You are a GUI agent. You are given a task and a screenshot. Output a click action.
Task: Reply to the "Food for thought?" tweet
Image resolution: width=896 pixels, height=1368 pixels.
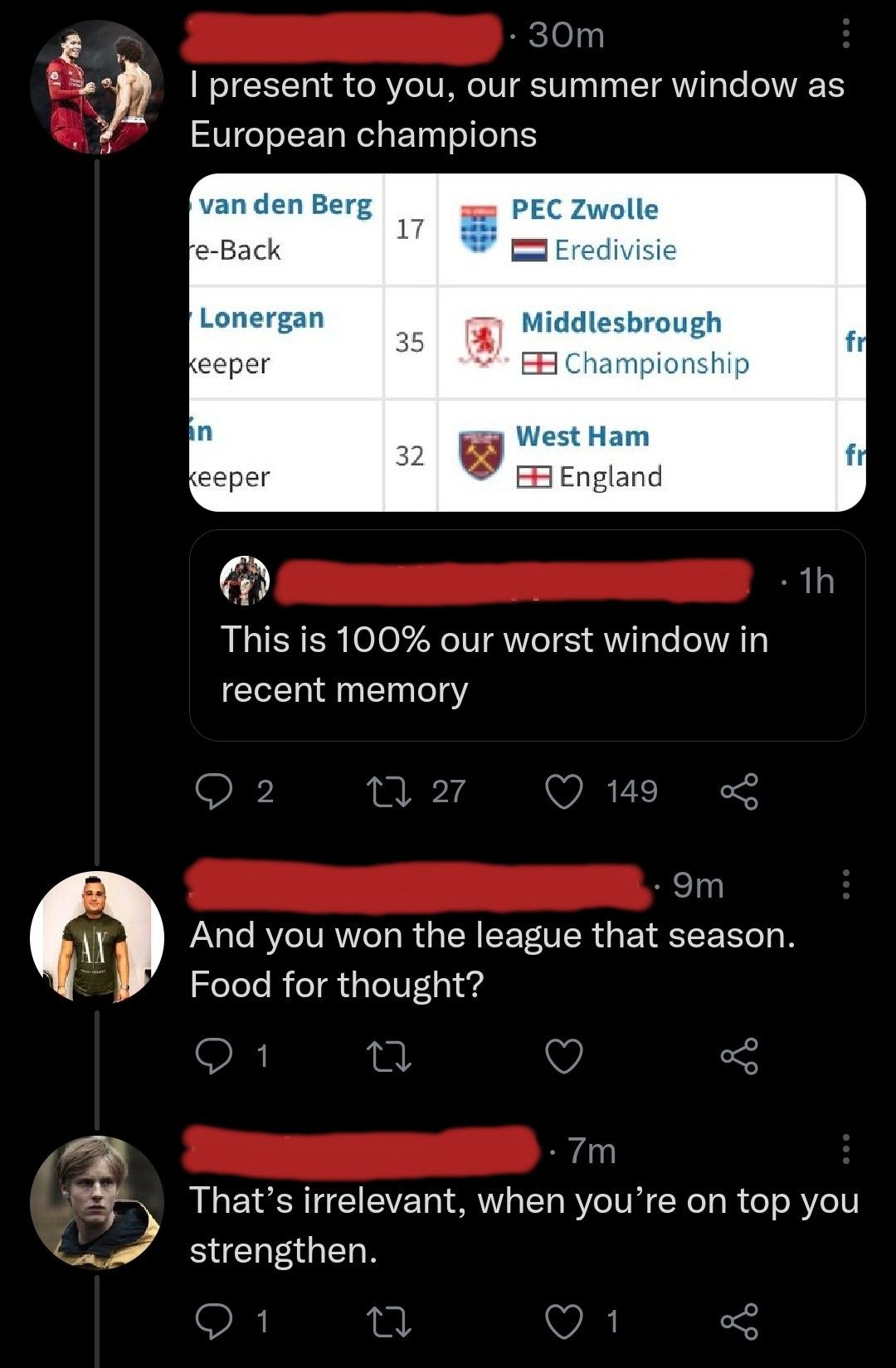coord(213,1056)
